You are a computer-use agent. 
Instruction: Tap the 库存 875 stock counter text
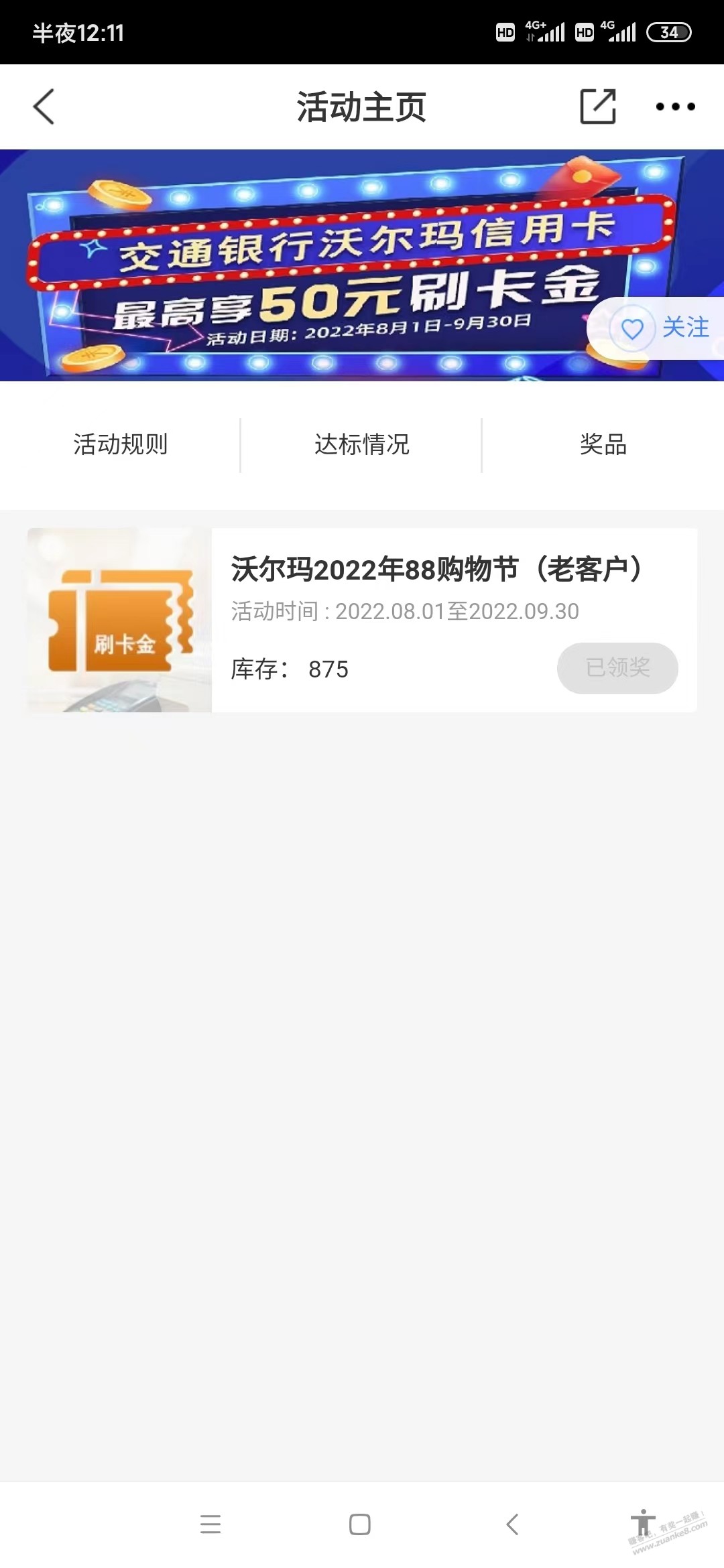pos(288,668)
